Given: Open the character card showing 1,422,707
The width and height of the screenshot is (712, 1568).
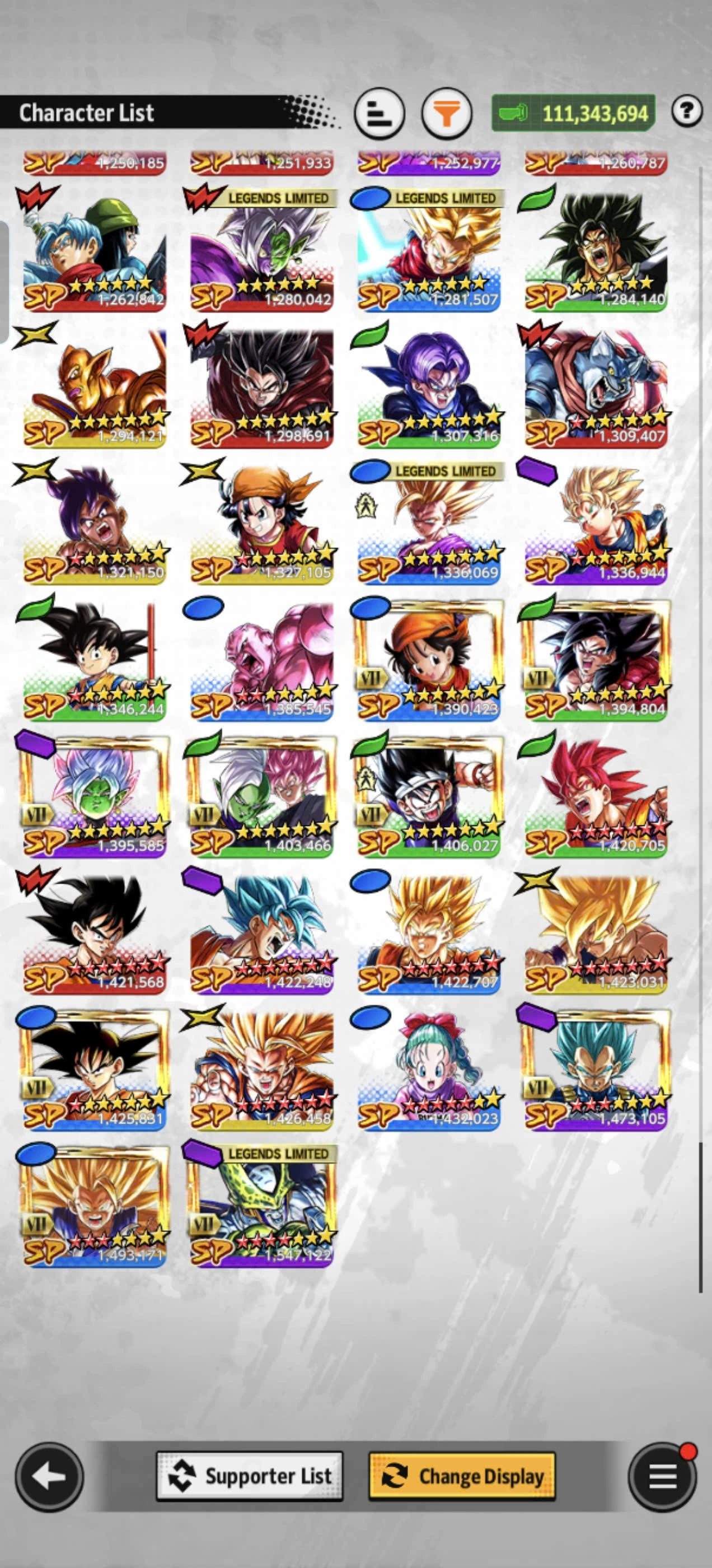Looking at the screenshot, I should coord(428,933).
